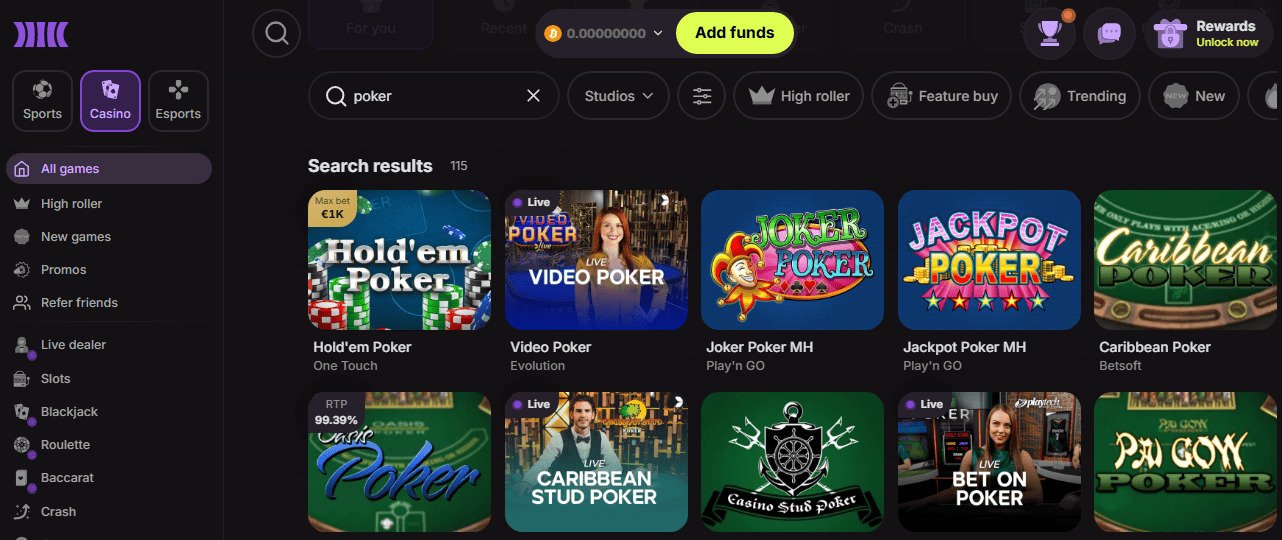Open Live Caribbean Stud Poker tile

click(595, 462)
